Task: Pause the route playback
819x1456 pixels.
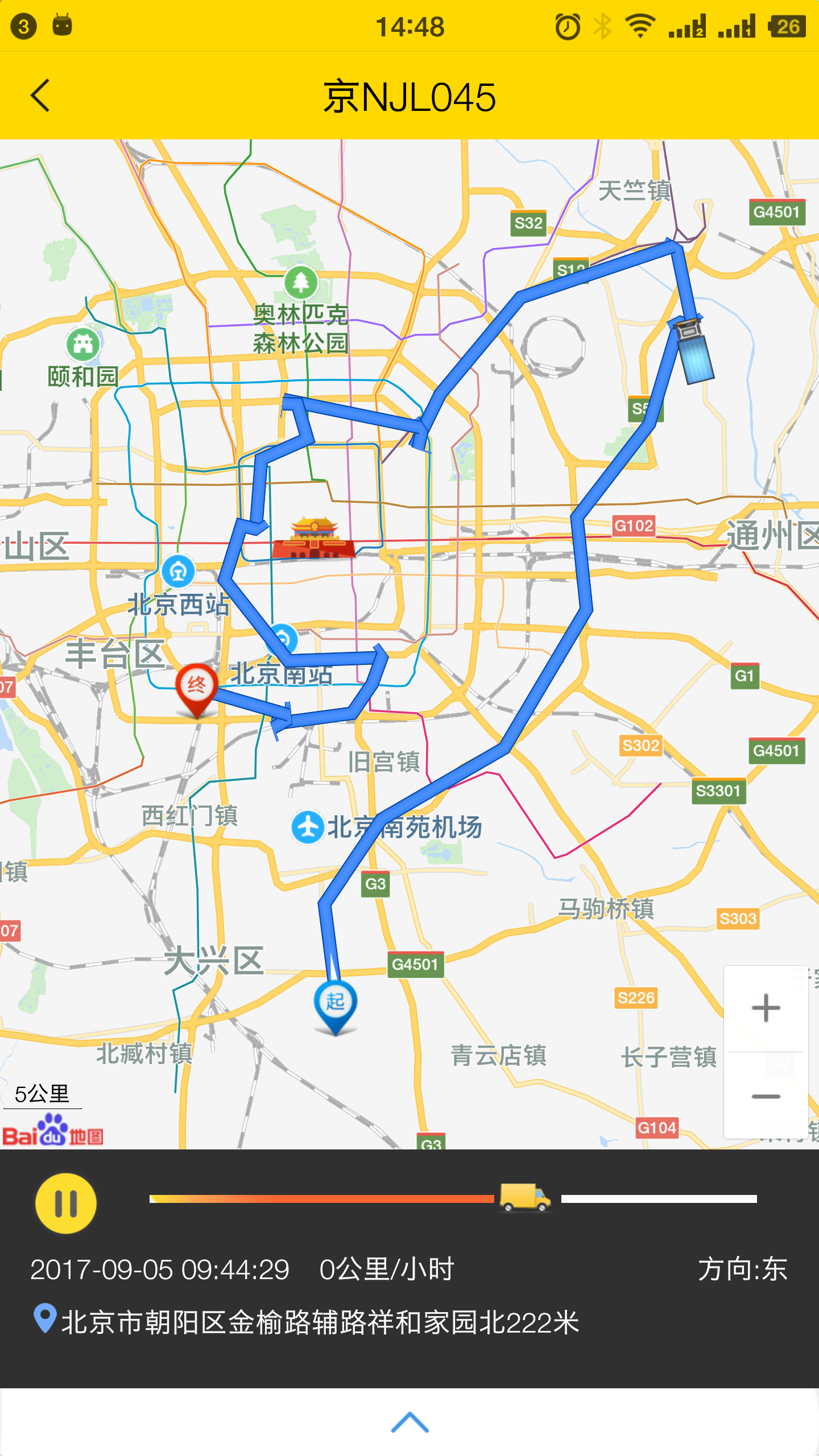Action: click(66, 1203)
